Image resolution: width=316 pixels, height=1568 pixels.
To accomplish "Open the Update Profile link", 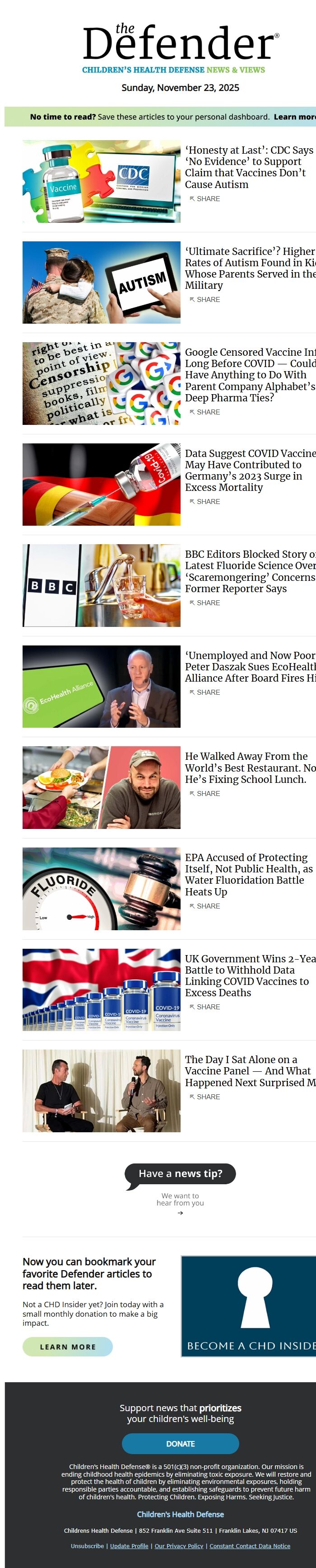I will [129, 1546].
